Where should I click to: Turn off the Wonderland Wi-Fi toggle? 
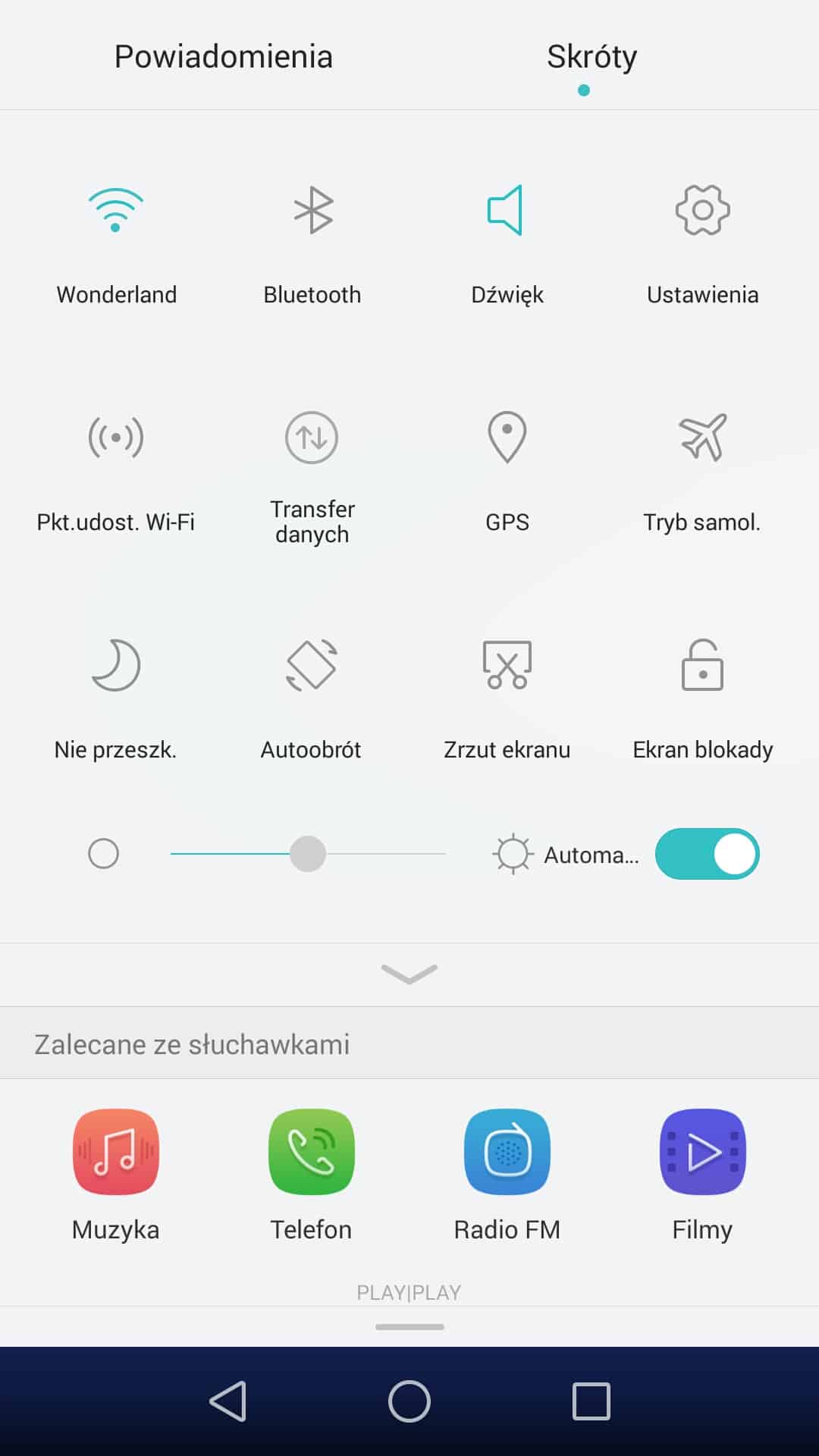tap(116, 211)
